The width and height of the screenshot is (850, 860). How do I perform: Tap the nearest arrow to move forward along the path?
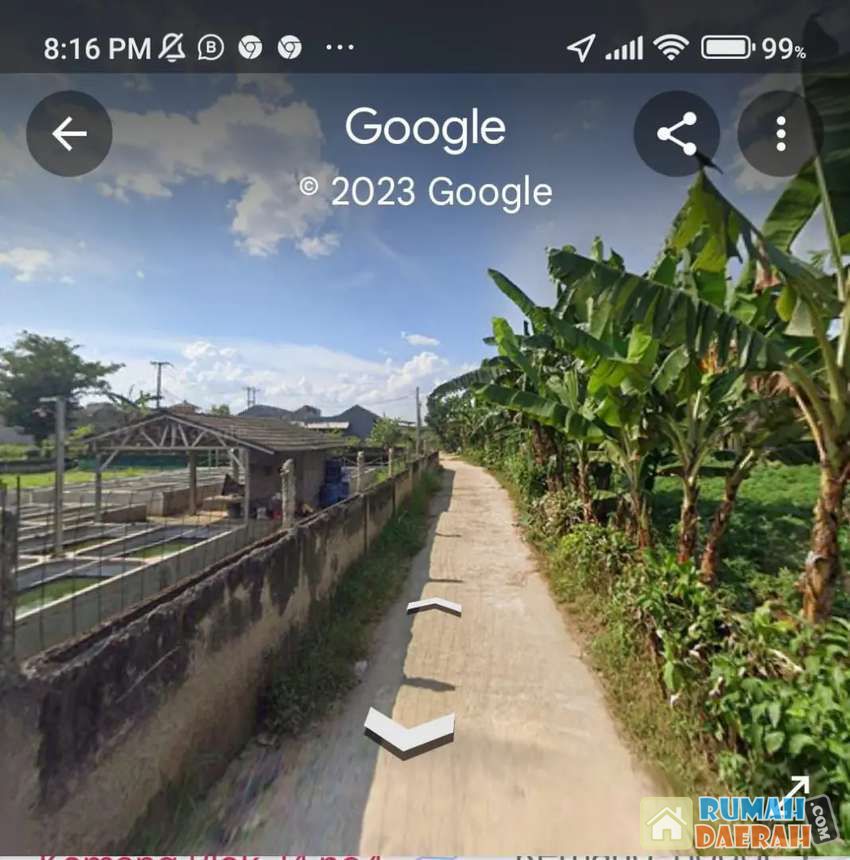409,732
